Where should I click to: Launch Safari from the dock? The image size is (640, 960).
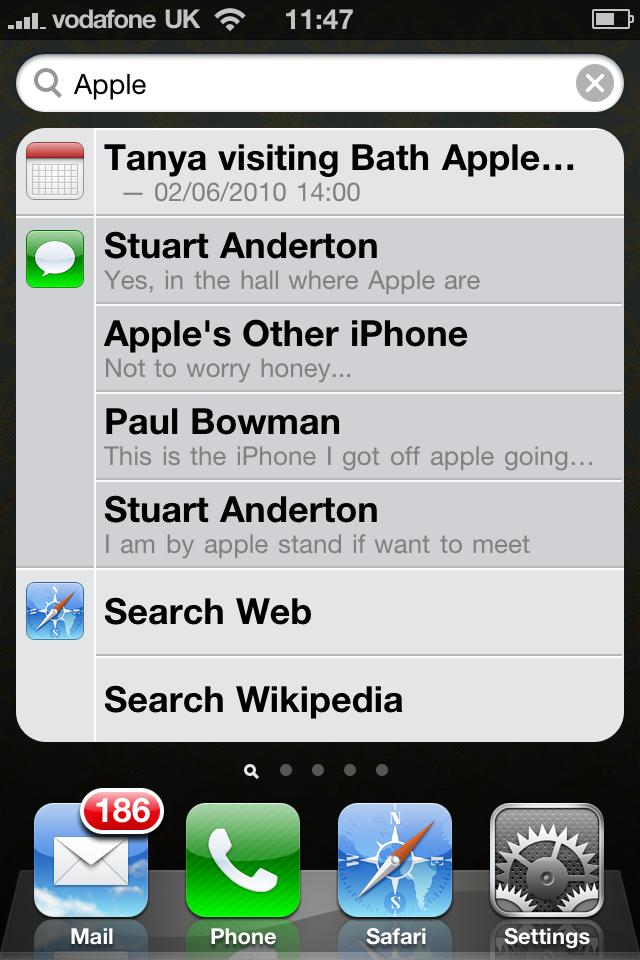point(395,862)
